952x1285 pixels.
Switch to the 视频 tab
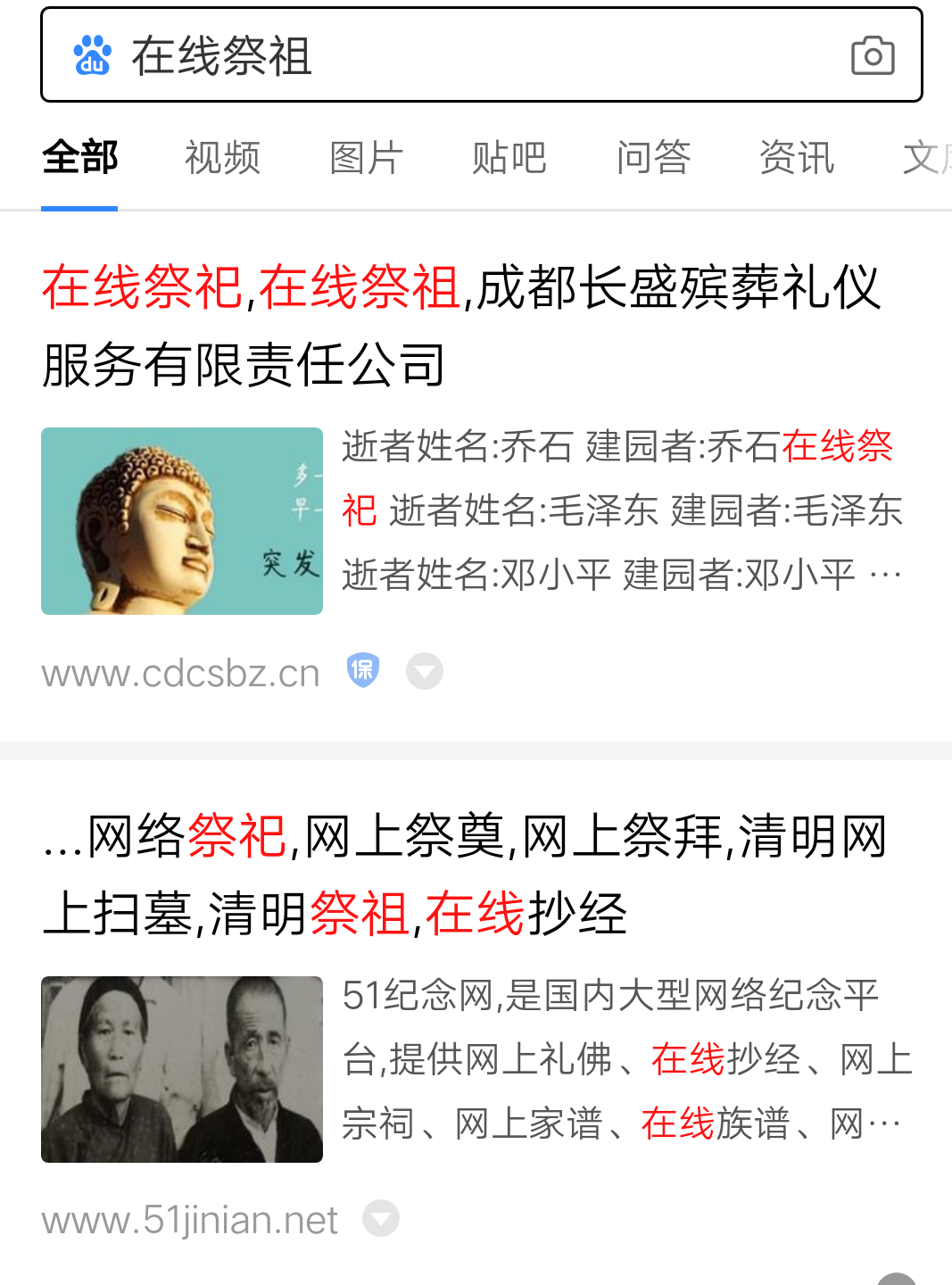pos(222,158)
